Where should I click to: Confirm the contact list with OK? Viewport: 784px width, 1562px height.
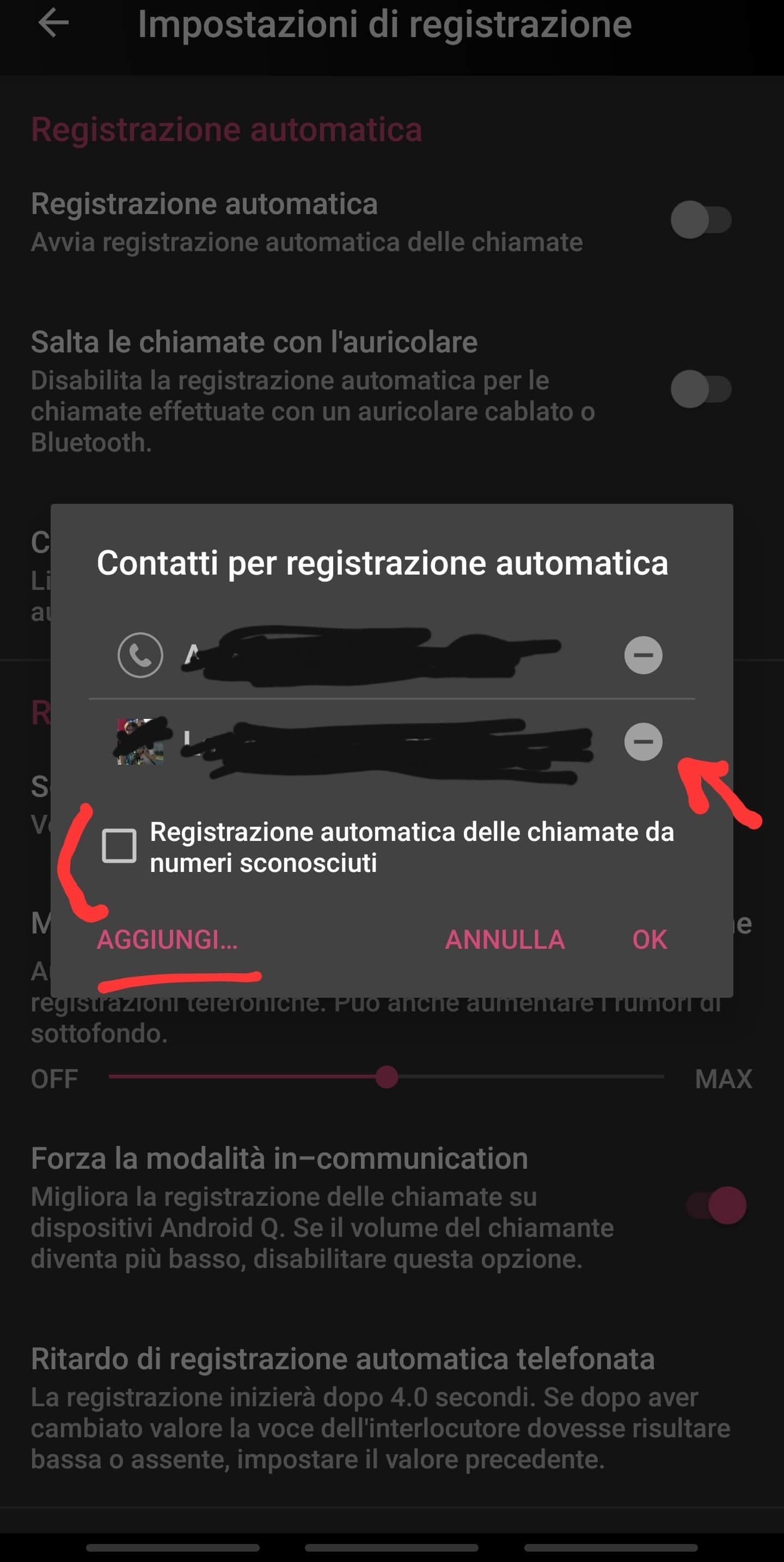[650, 939]
